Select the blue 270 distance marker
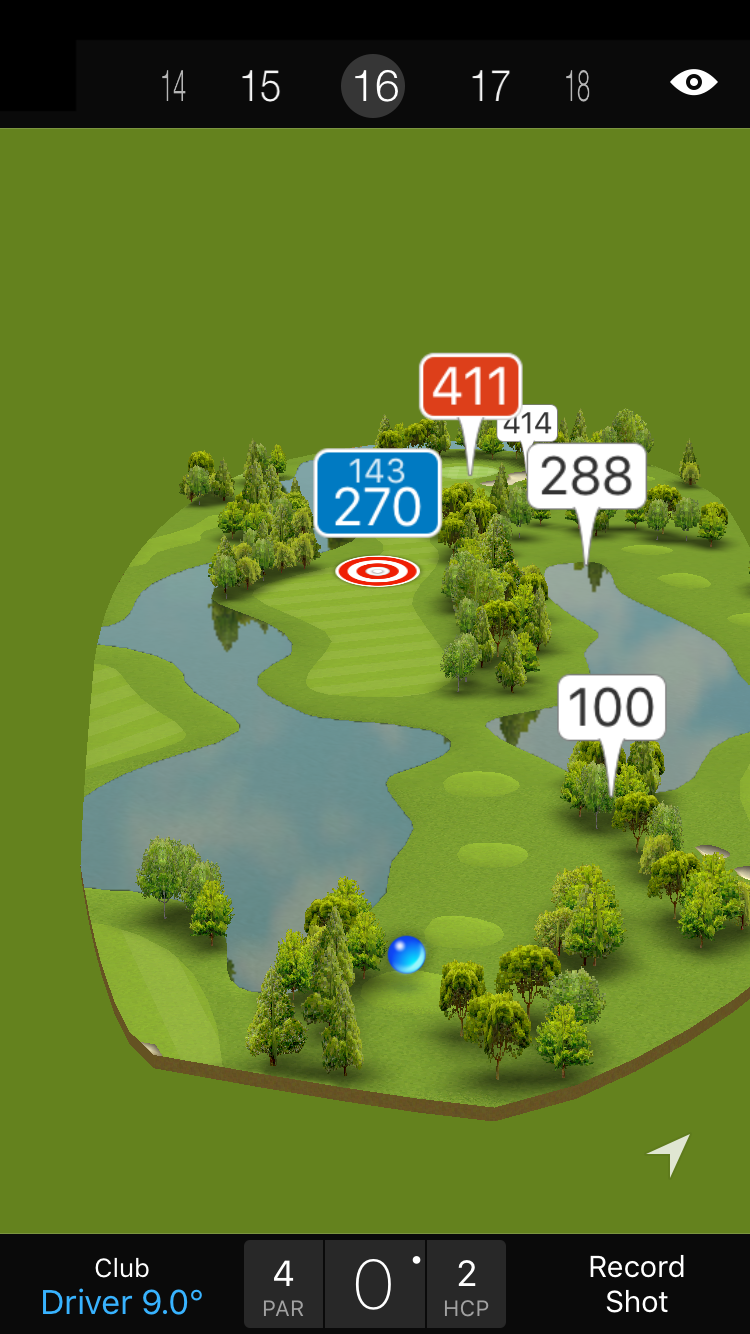The image size is (750, 1334). pos(377,493)
